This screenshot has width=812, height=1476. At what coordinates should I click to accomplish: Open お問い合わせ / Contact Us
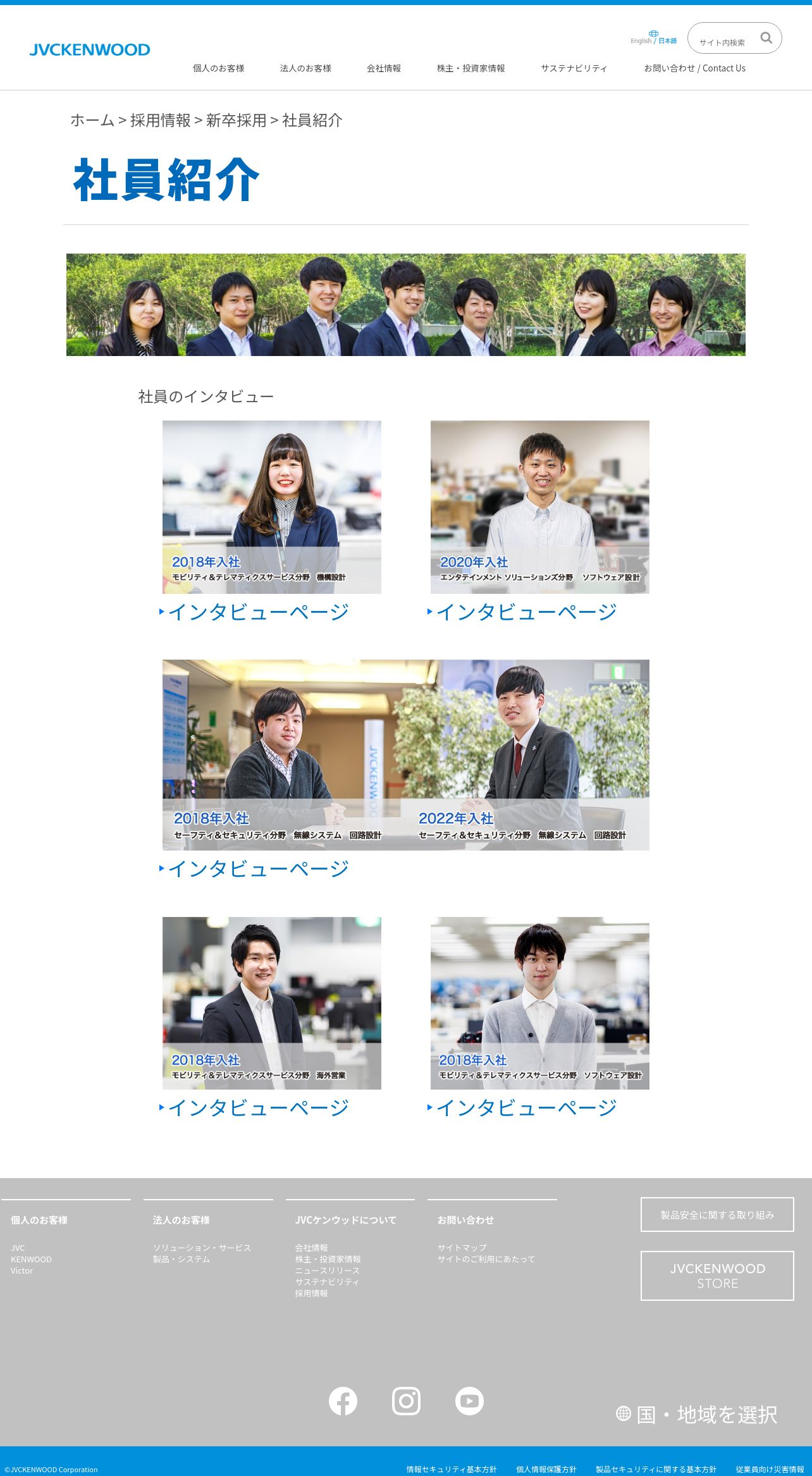pyautogui.click(x=694, y=68)
